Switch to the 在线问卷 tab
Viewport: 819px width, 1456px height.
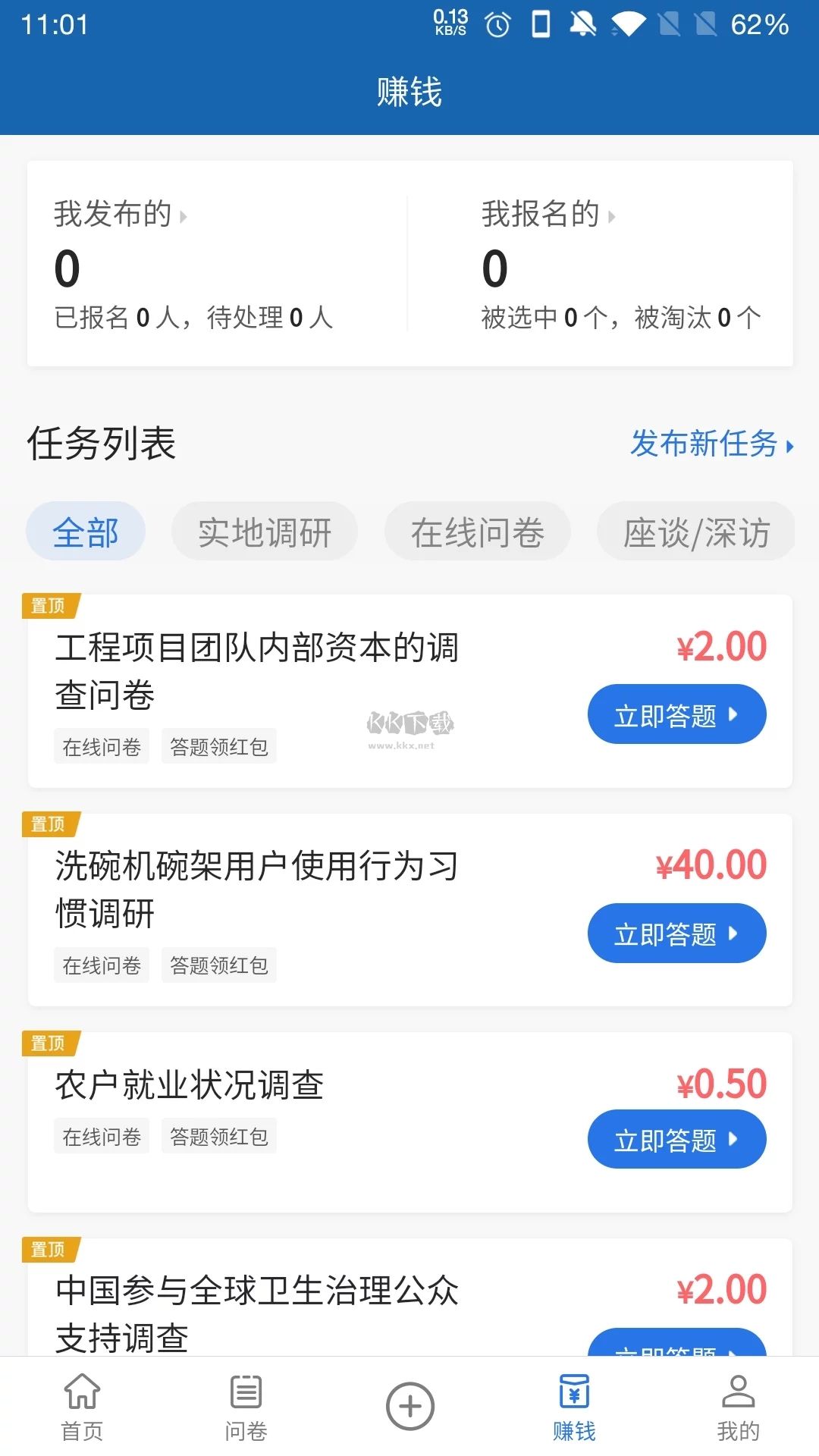coord(477,532)
